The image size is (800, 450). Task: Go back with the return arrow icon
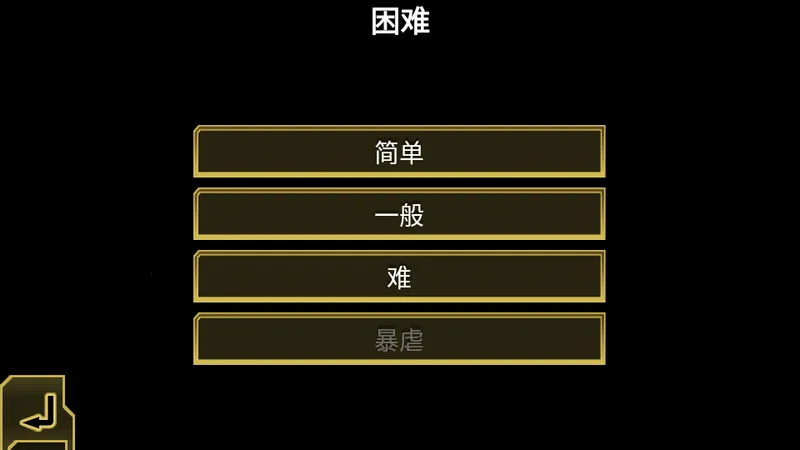click(37, 412)
